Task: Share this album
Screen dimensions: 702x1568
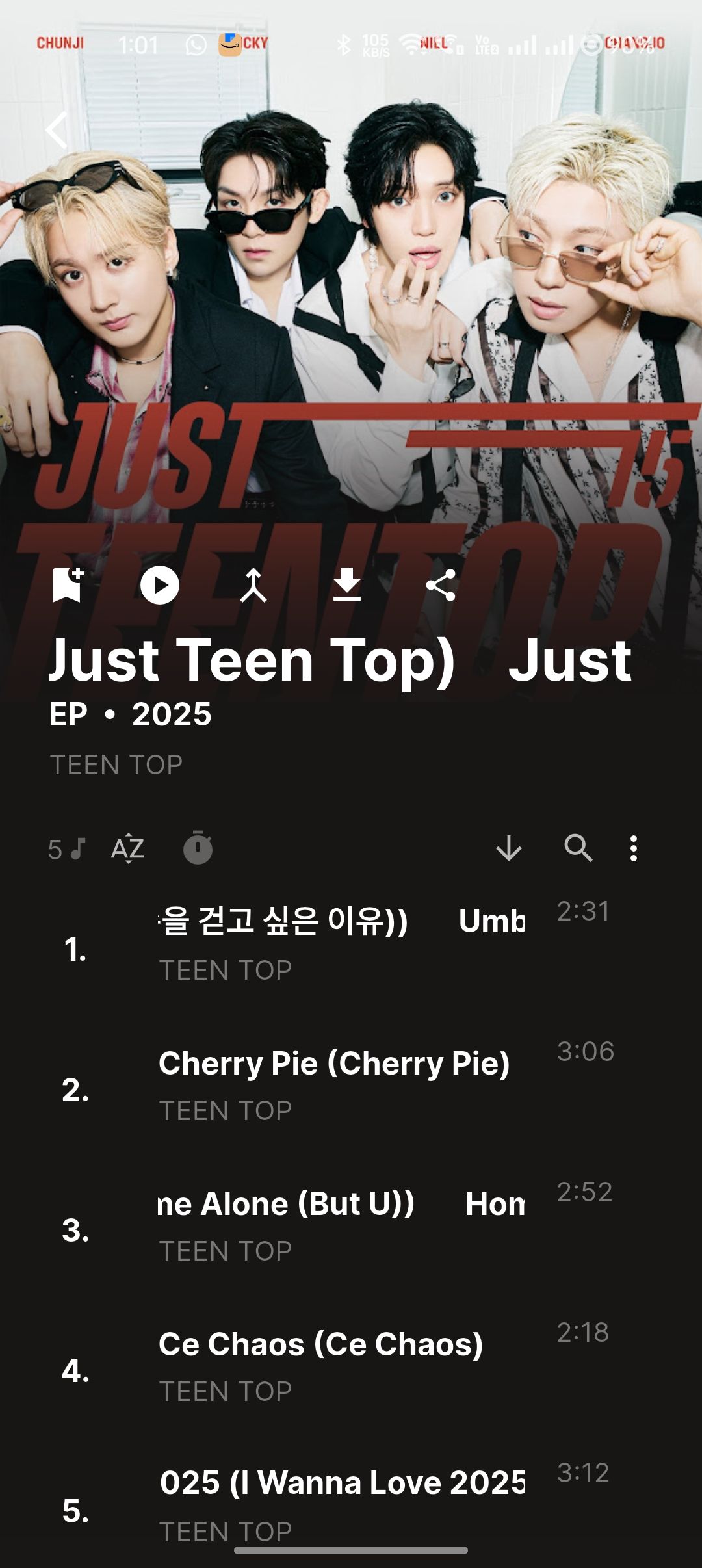Action: pos(441,585)
